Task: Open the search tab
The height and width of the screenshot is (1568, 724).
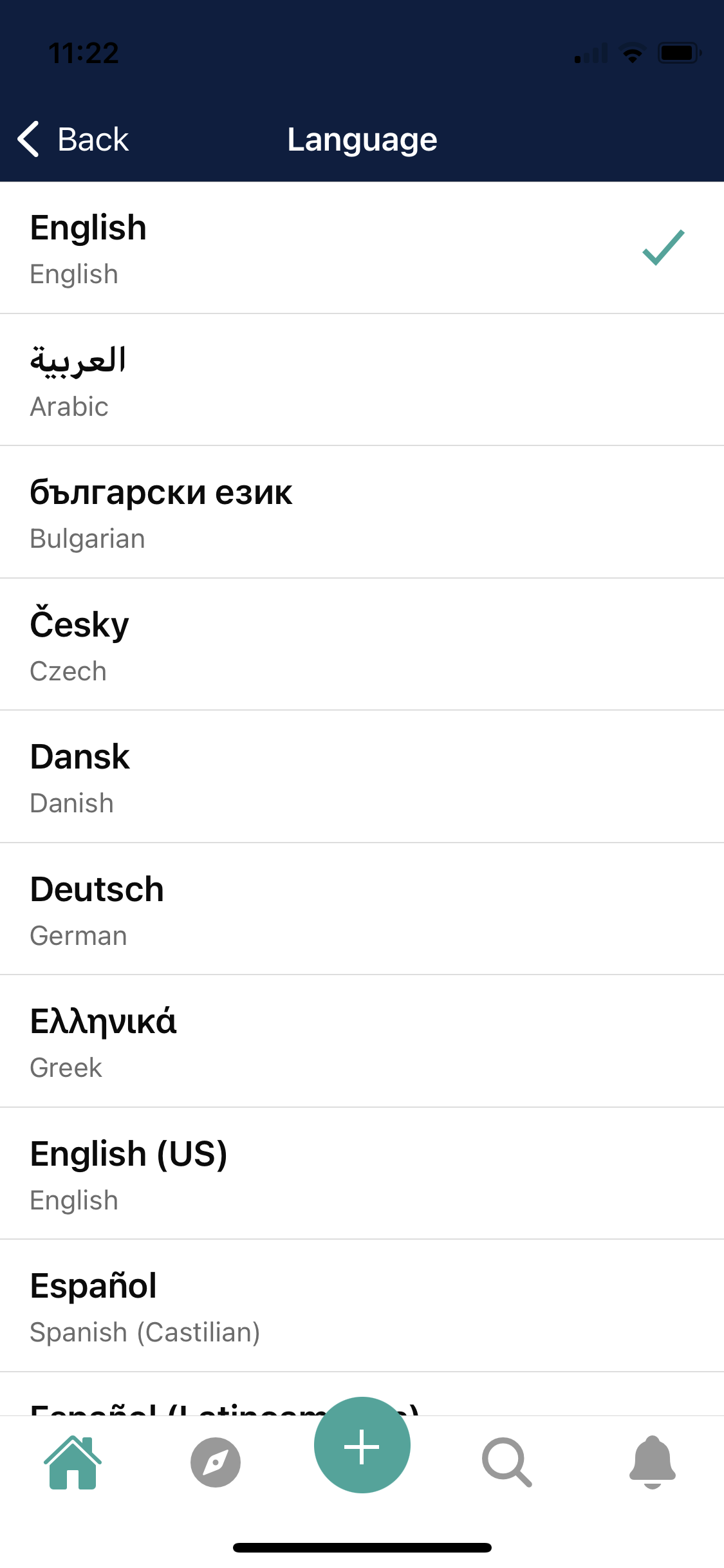Action: pos(506,1462)
